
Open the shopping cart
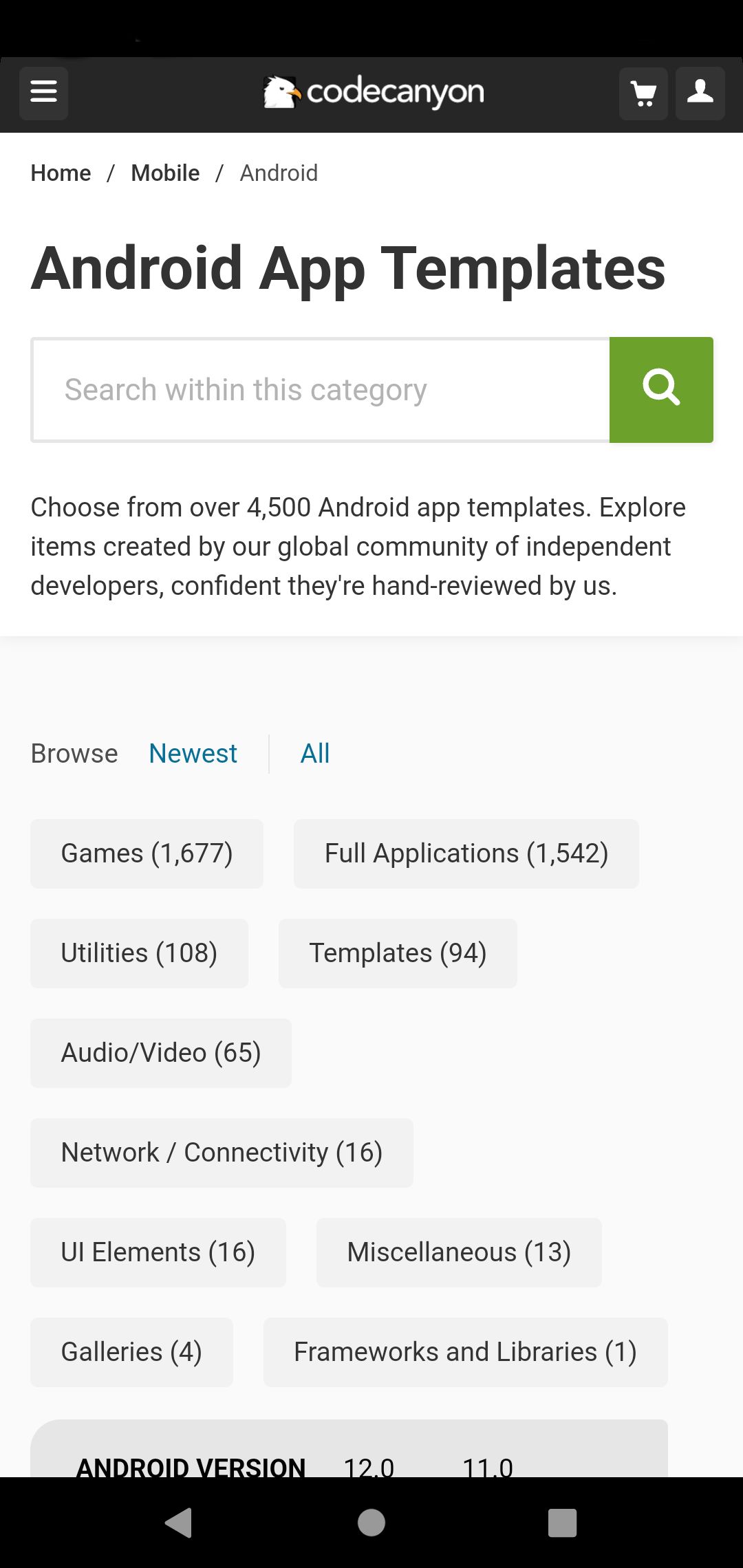click(x=643, y=93)
